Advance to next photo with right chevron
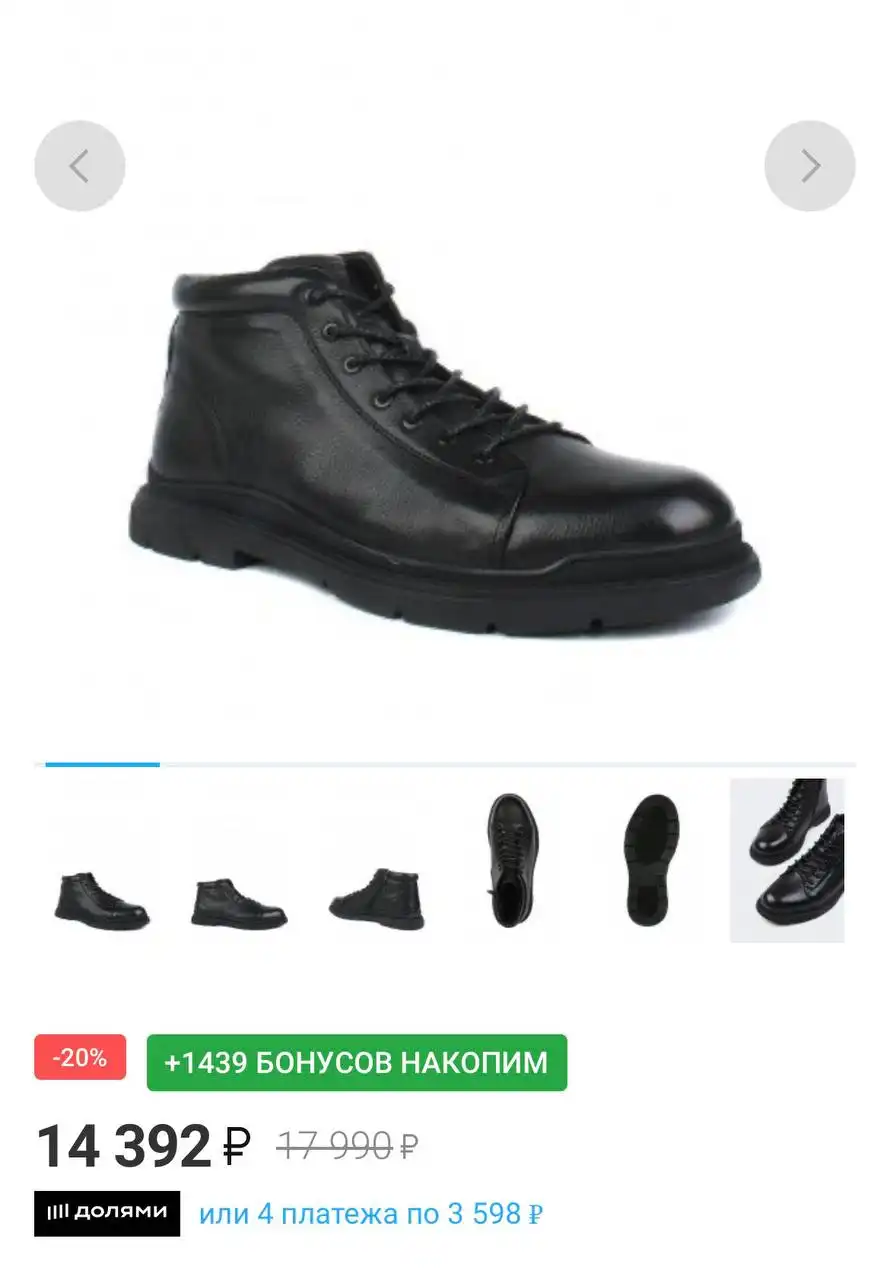 coord(809,165)
